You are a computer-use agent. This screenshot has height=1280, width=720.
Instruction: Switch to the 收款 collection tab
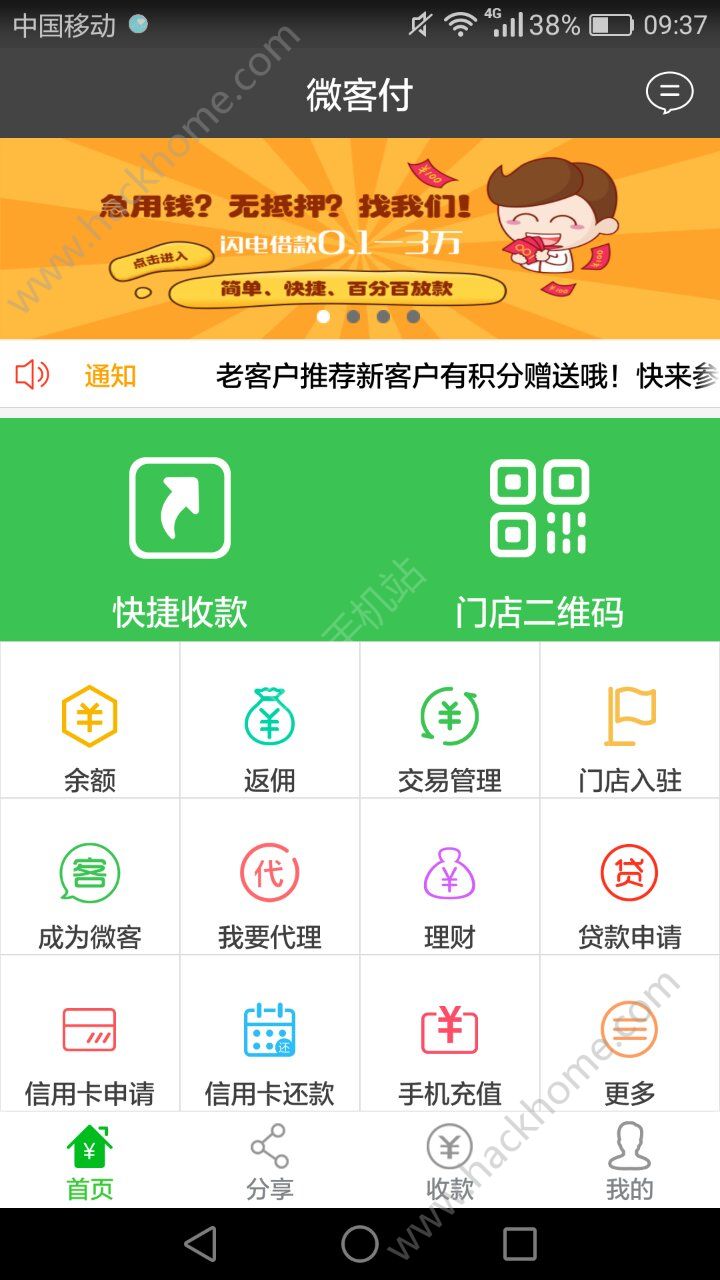click(x=450, y=1162)
